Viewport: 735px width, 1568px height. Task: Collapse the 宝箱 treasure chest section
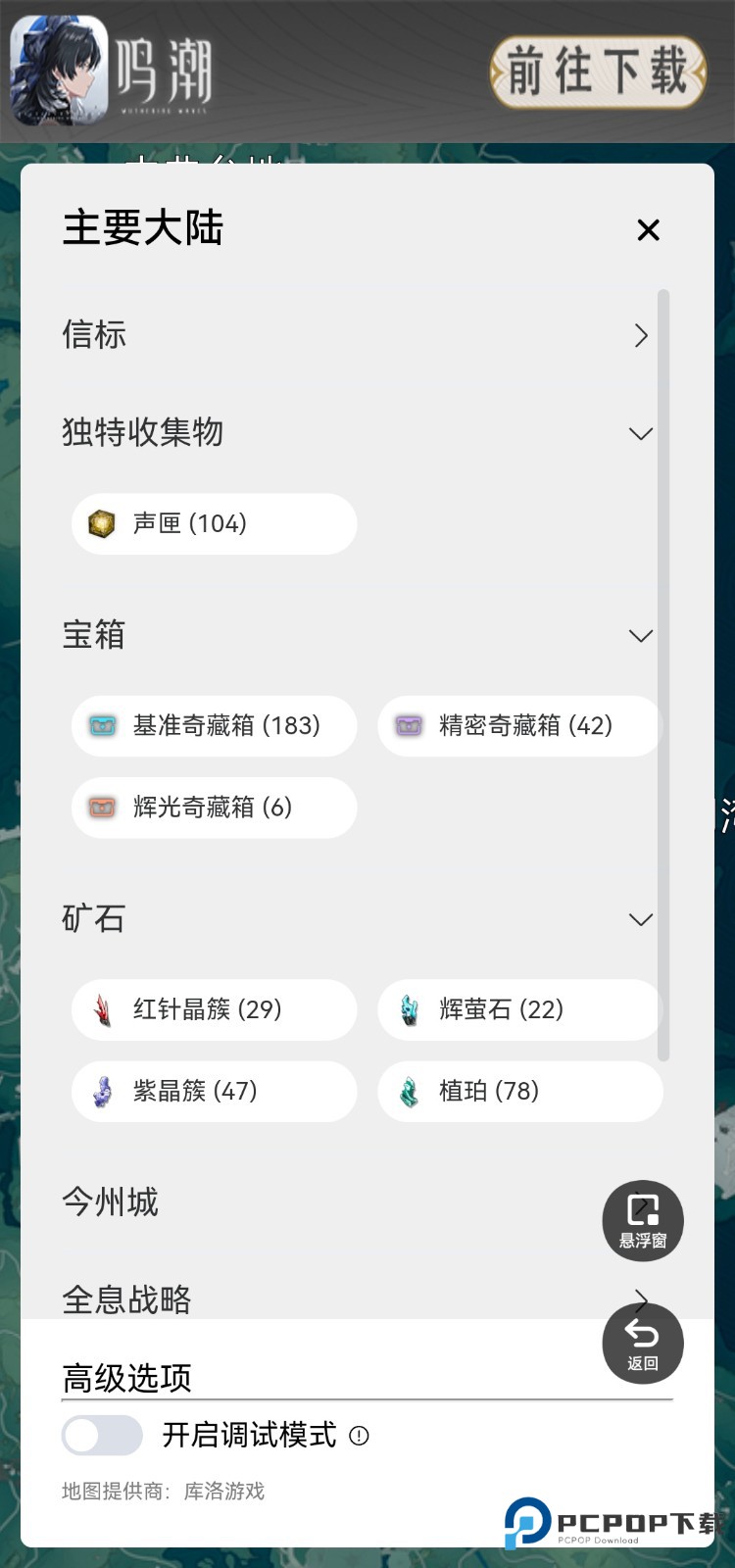pos(642,635)
